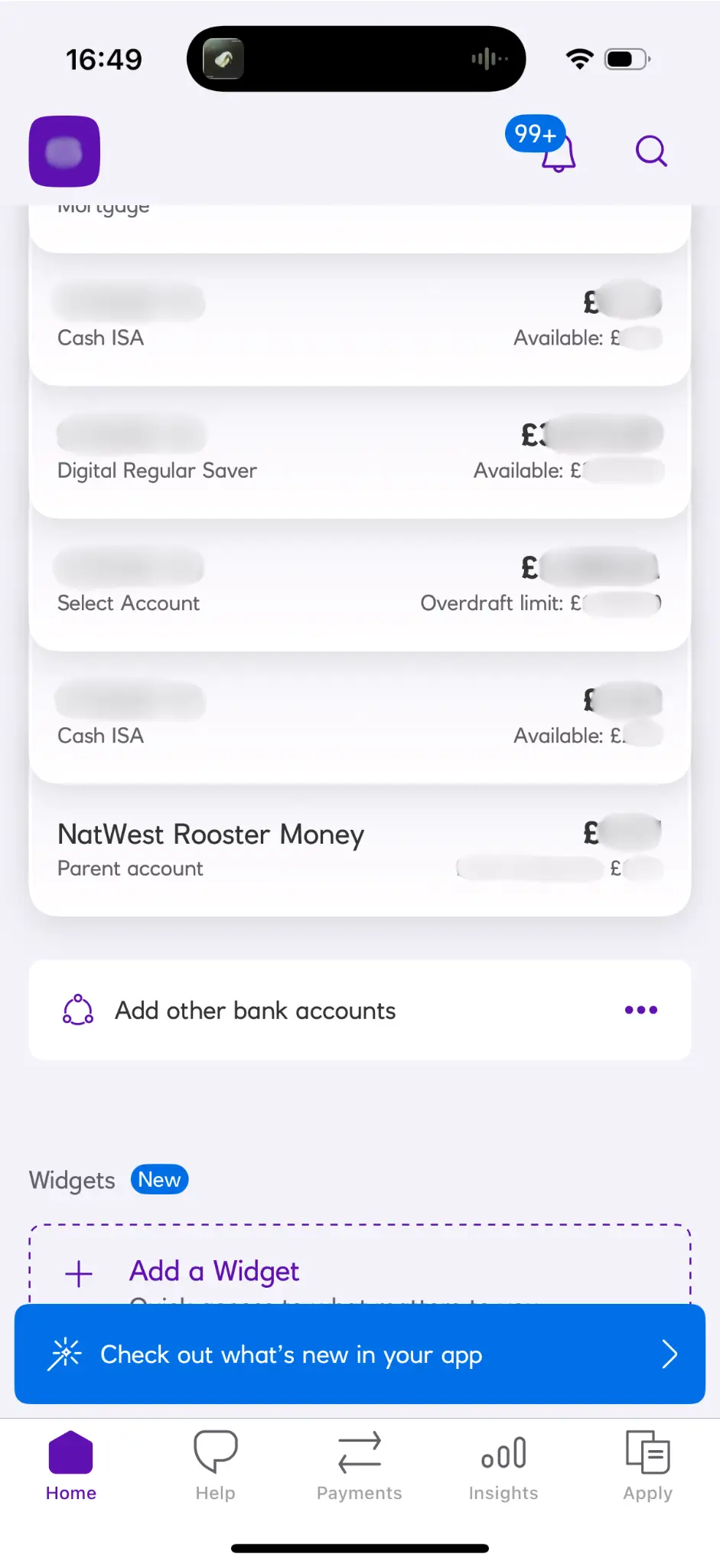720x1568 pixels.
Task: Open the three-dot menu for other banks
Action: [640, 1011]
